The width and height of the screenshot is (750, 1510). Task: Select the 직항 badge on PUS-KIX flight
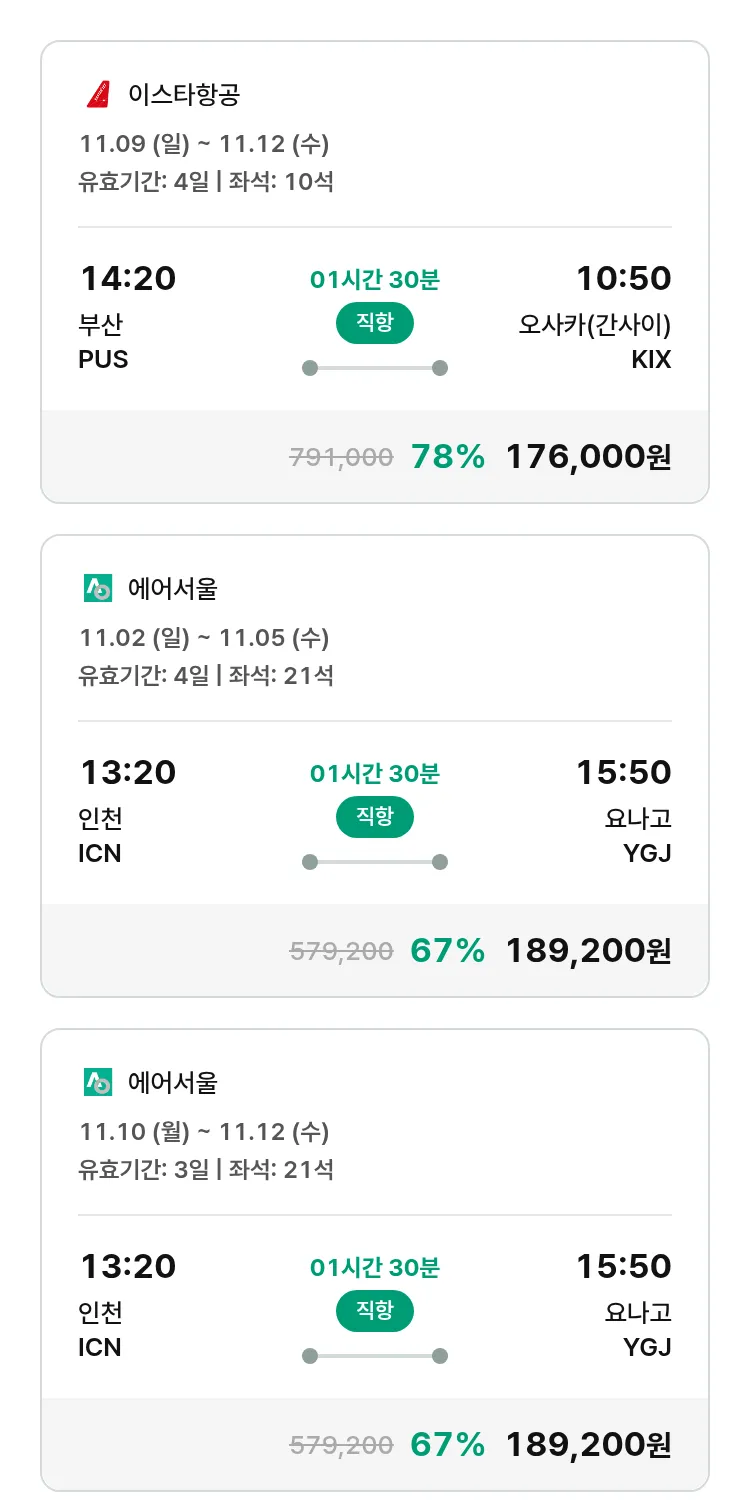tap(374, 323)
